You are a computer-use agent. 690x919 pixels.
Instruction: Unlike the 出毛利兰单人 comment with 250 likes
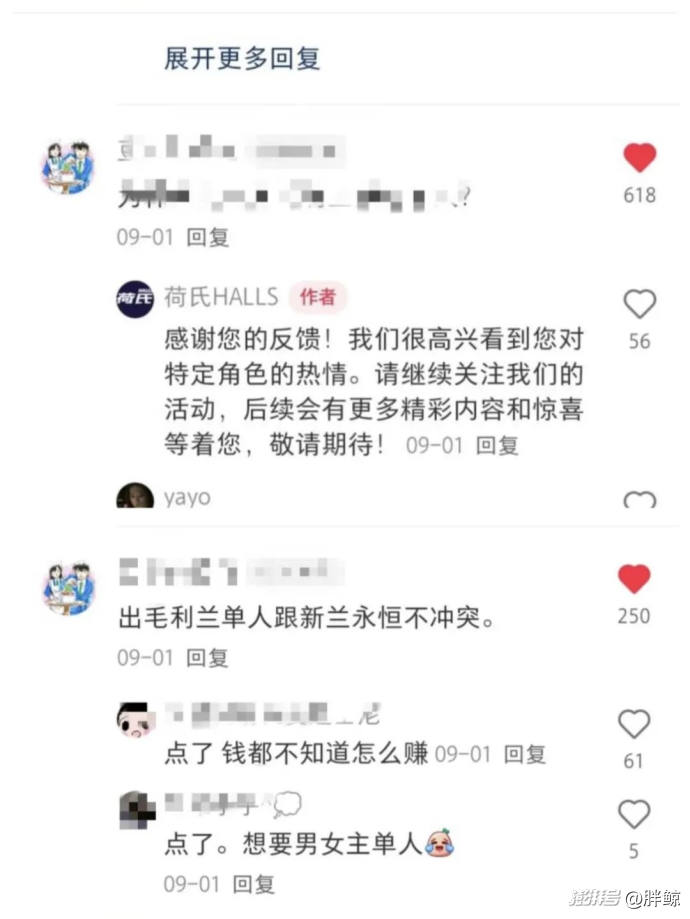(x=634, y=579)
